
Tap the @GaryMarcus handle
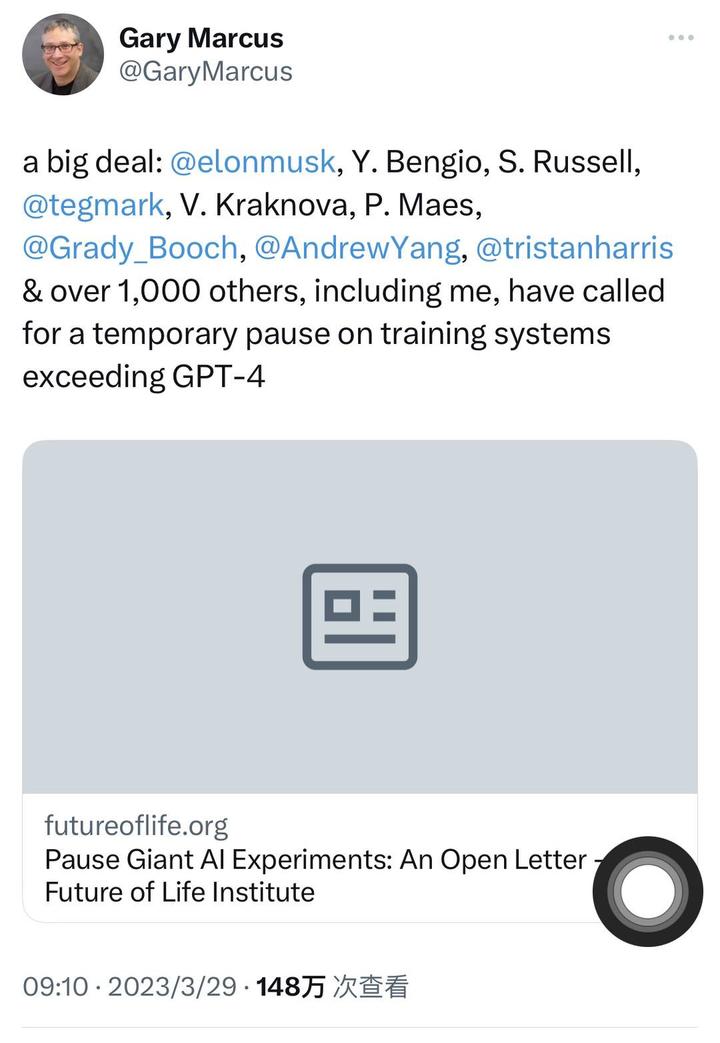[205, 71]
